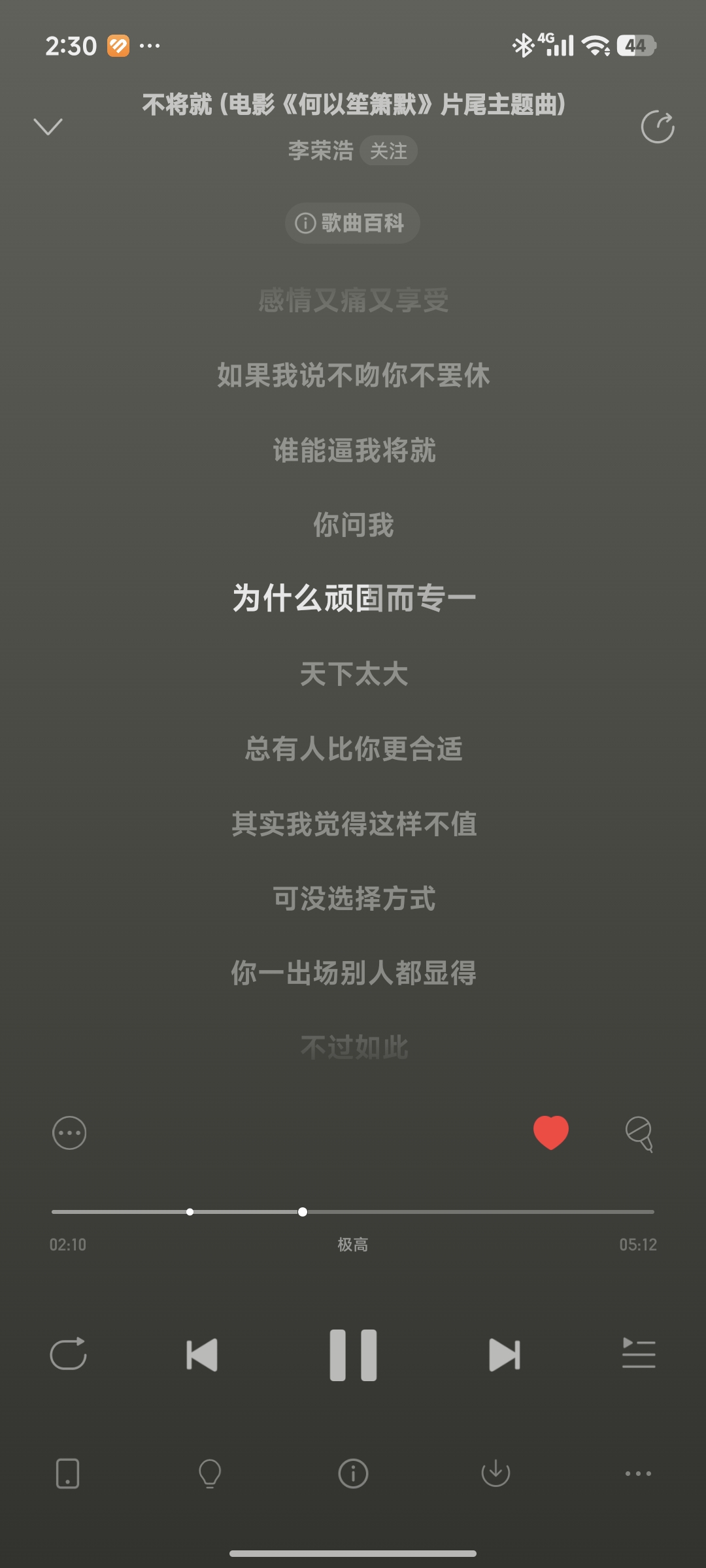Open the device playback icon
Viewport: 706px width, 1568px height.
(x=68, y=1473)
